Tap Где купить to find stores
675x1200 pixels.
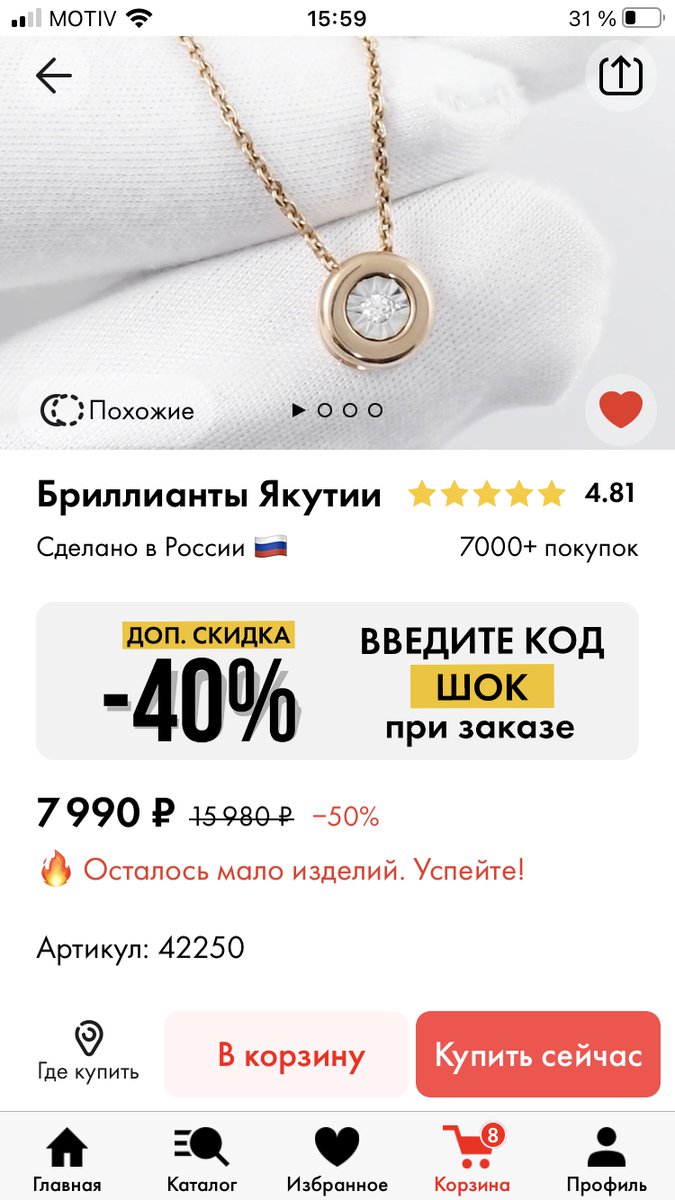click(88, 1053)
